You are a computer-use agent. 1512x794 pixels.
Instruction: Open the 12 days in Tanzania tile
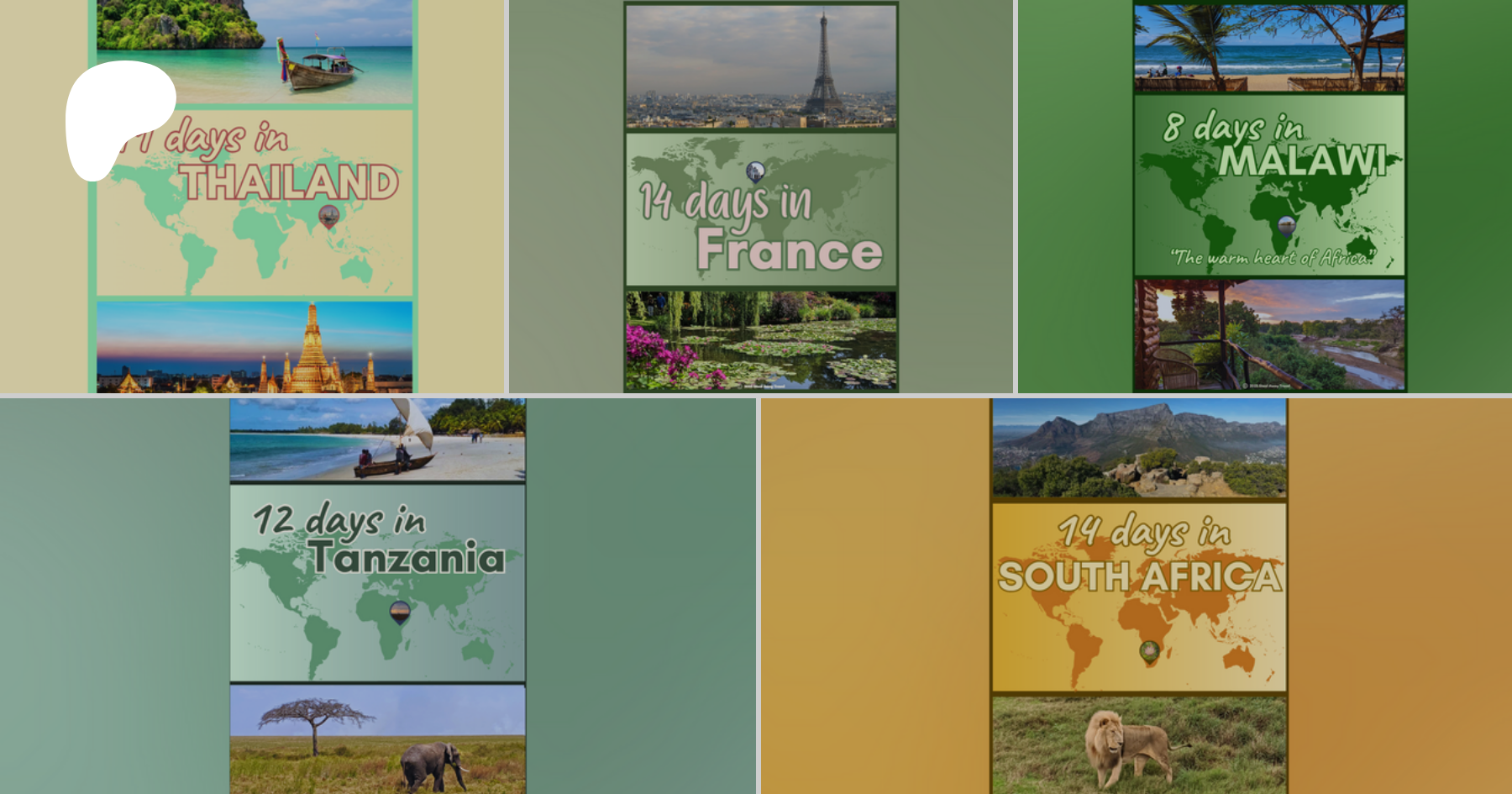[378, 588]
